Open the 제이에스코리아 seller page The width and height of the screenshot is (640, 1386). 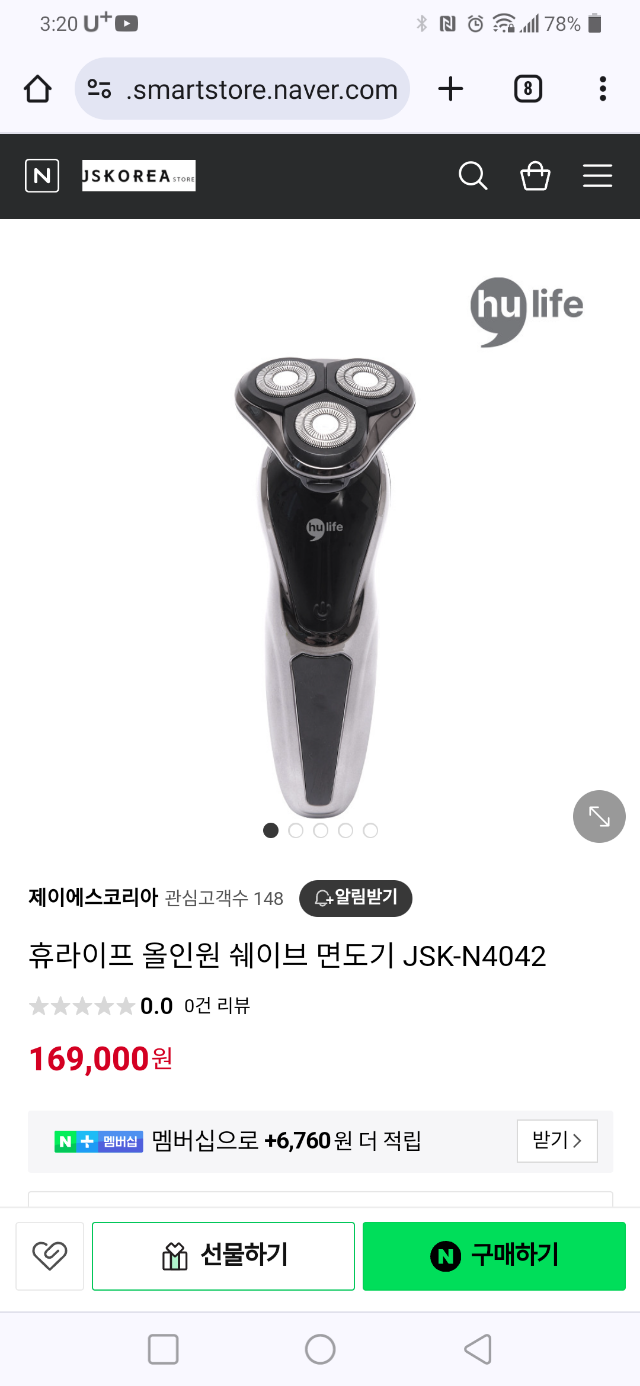pos(93,897)
